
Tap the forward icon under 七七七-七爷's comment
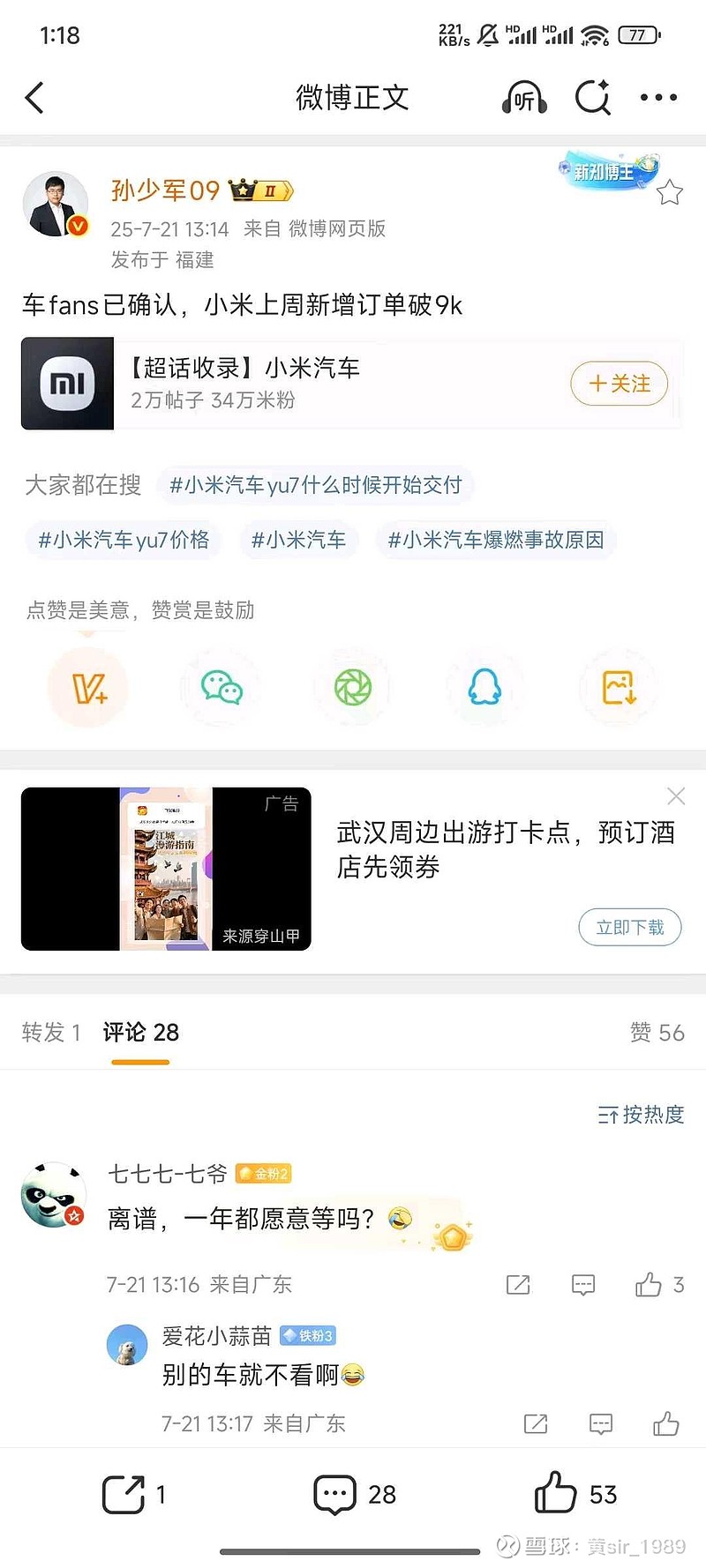[517, 1285]
